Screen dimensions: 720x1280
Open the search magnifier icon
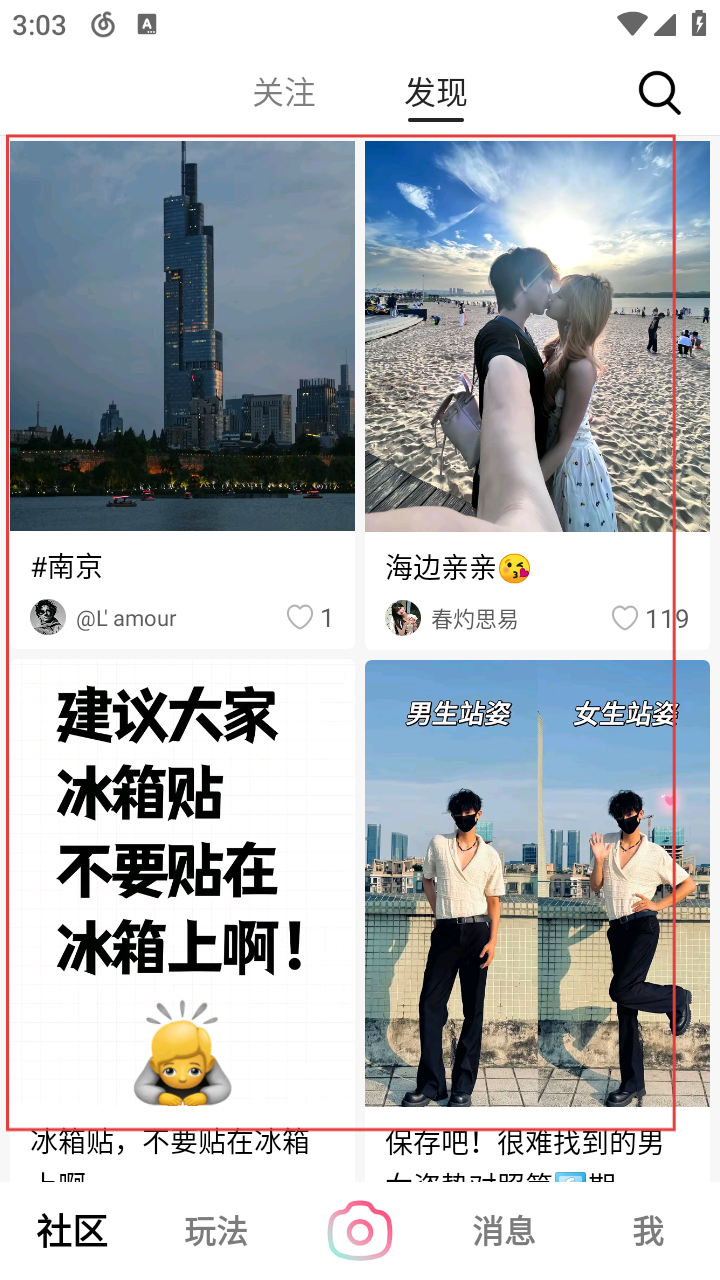(659, 94)
